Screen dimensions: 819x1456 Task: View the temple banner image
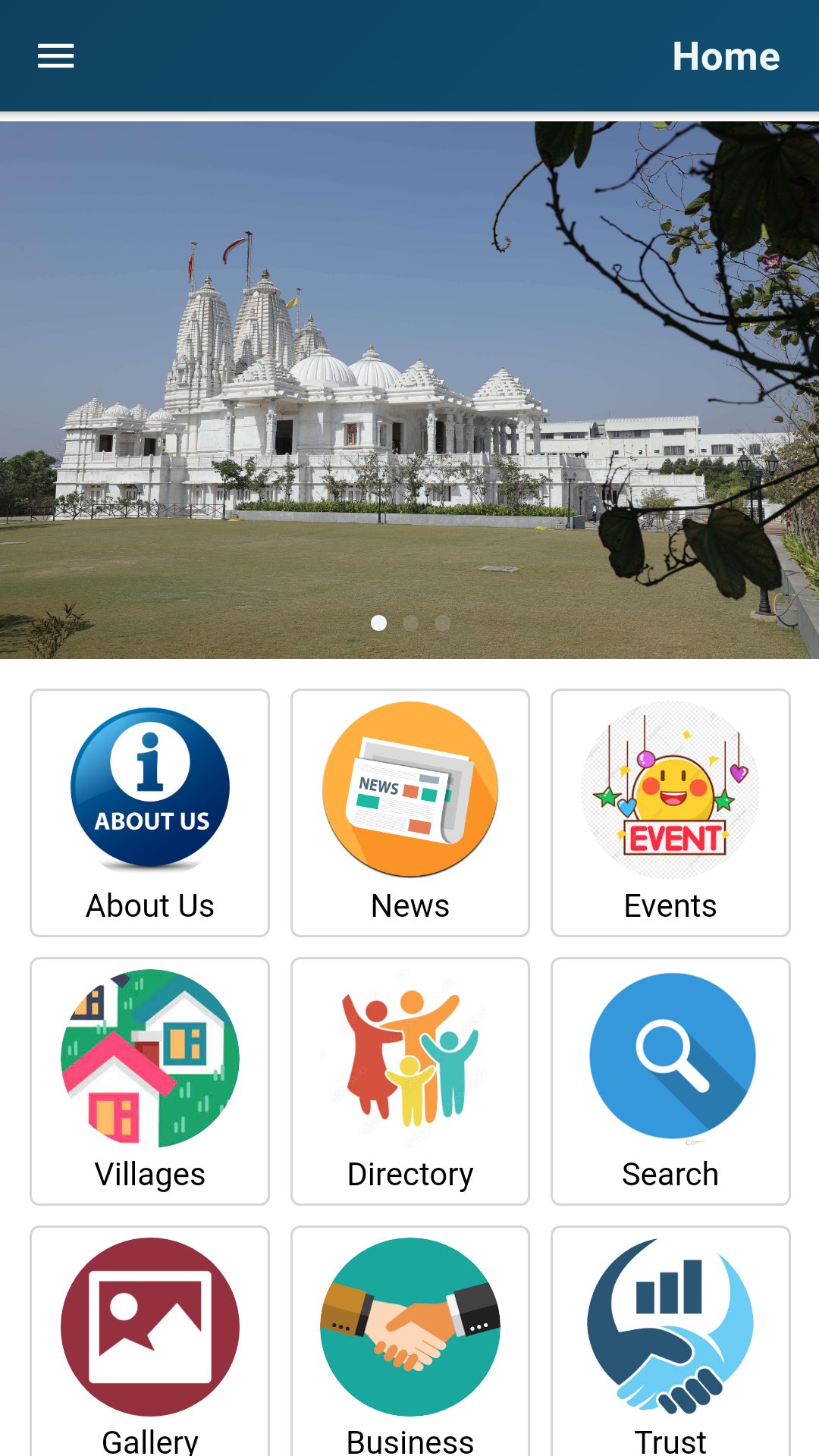pyautogui.click(x=409, y=394)
